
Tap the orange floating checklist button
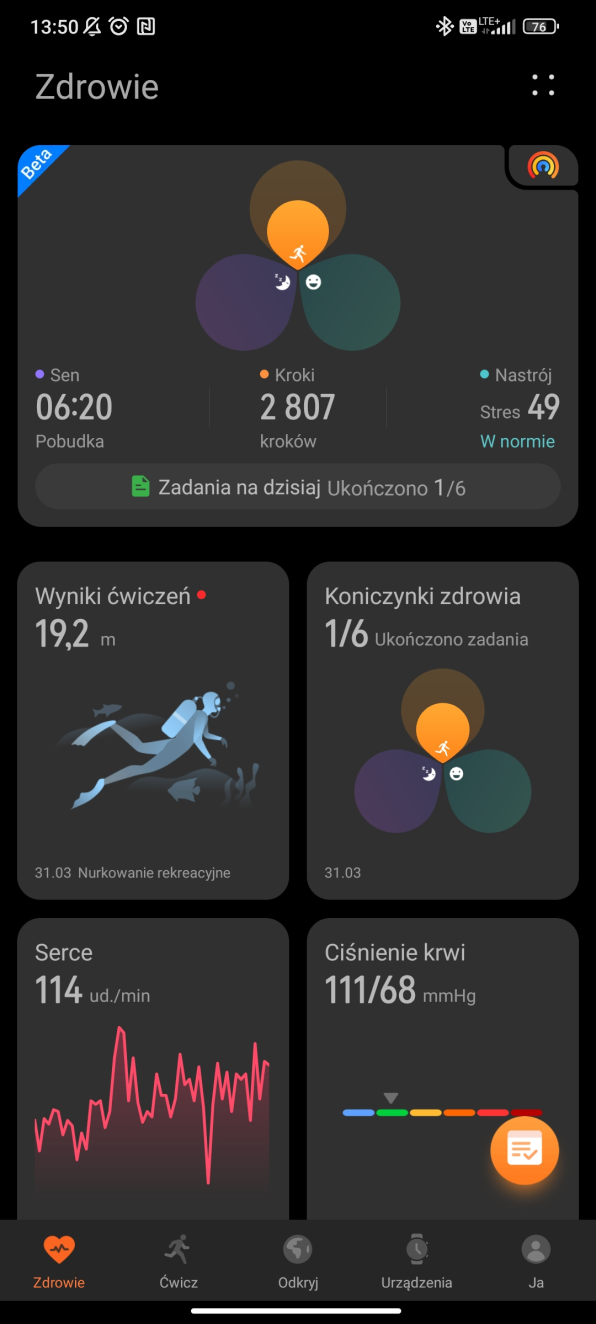524,1150
